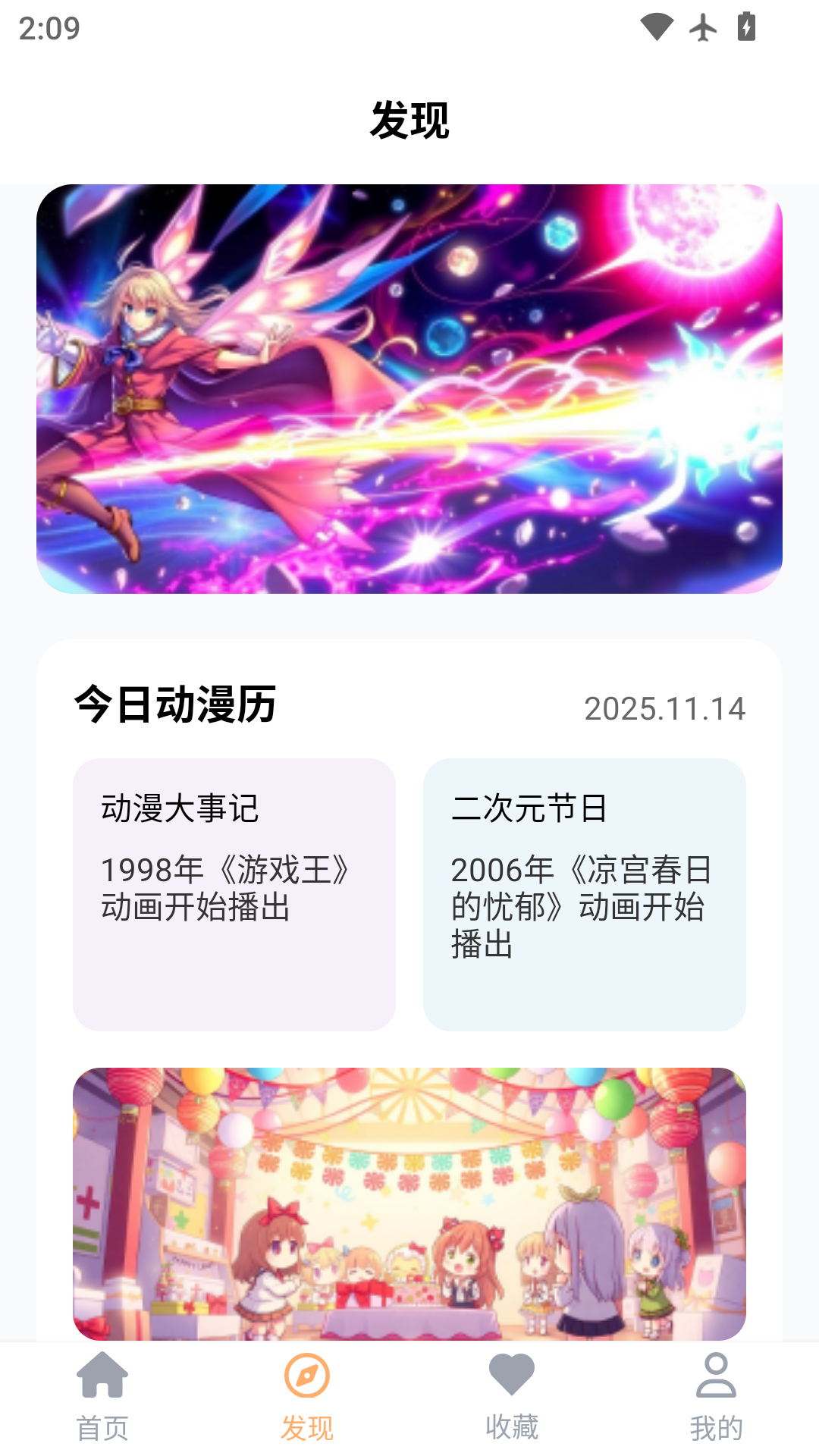This screenshot has height=1456, width=819.
Task: Go to the 我的 tab
Action: click(716, 1396)
